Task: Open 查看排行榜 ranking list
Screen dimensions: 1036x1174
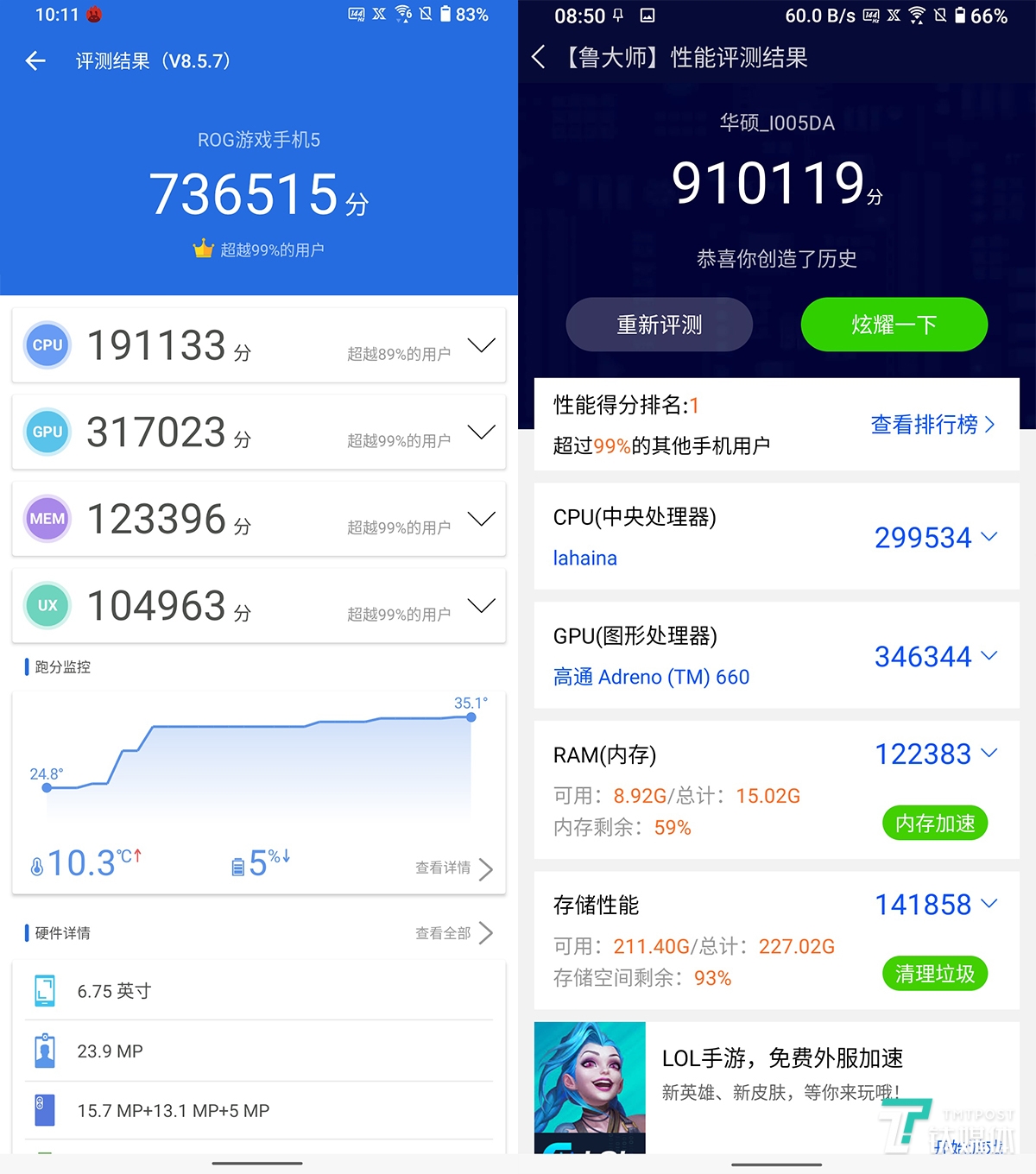Action: pyautogui.click(x=932, y=425)
